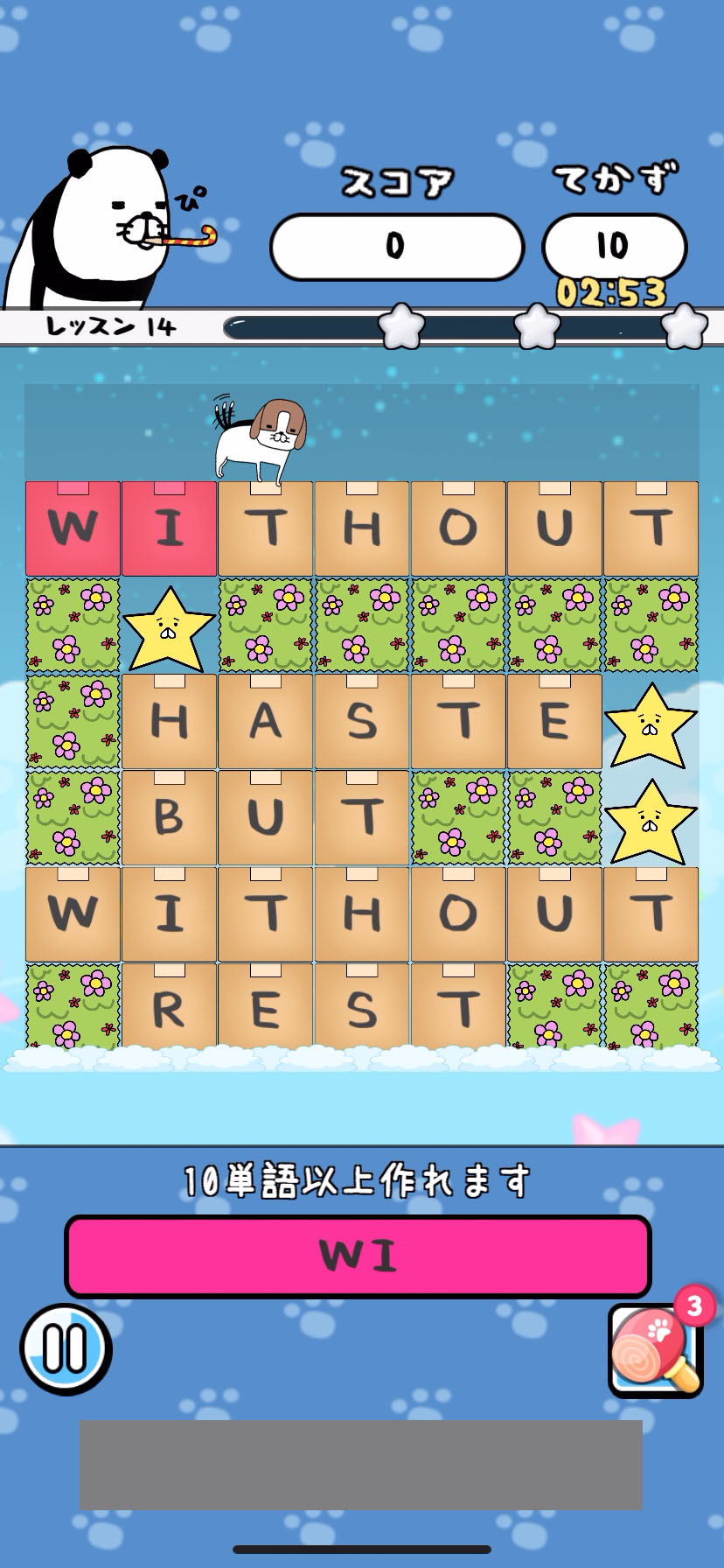Tap the red W tile in top row
724x1568 pixels.
(x=73, y=528)
